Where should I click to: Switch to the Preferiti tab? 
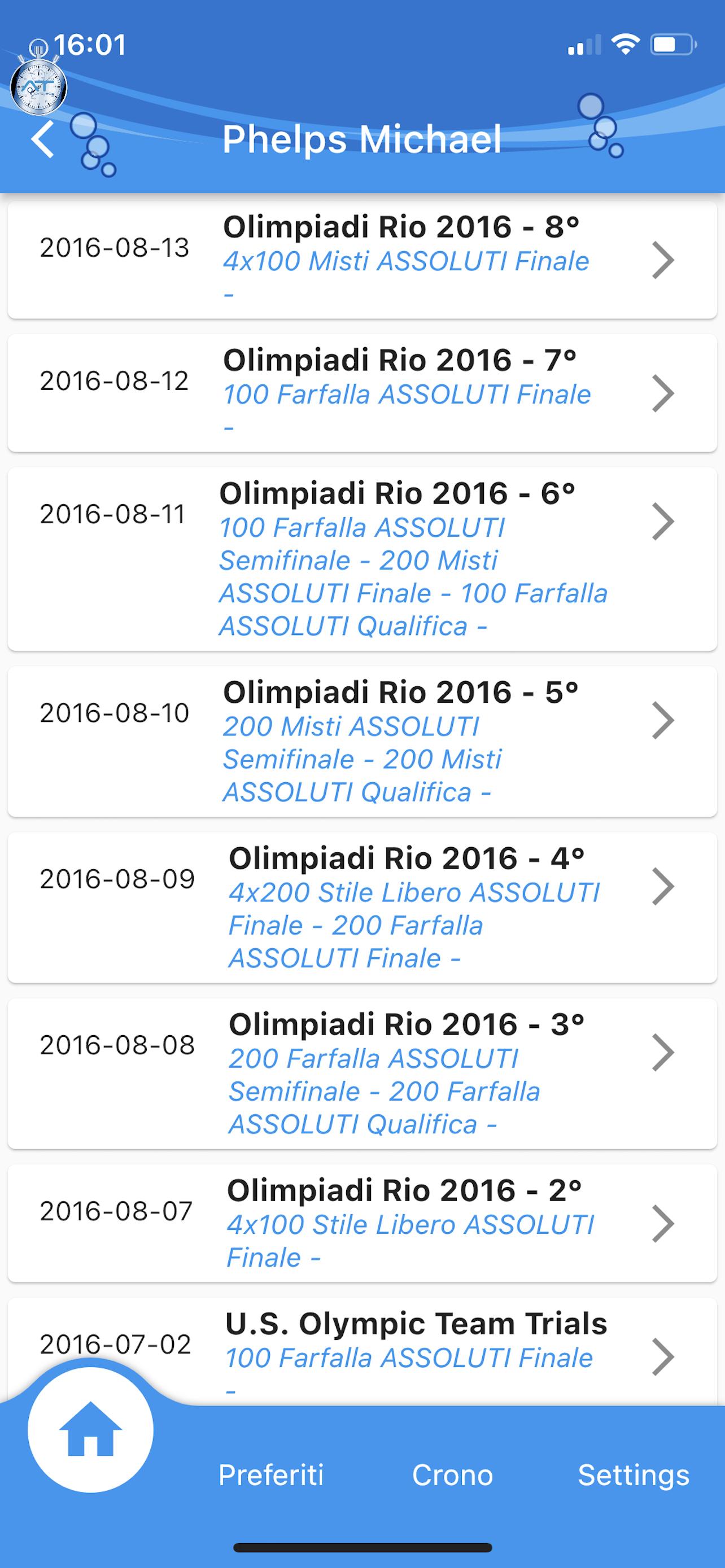click(272, 1475)
